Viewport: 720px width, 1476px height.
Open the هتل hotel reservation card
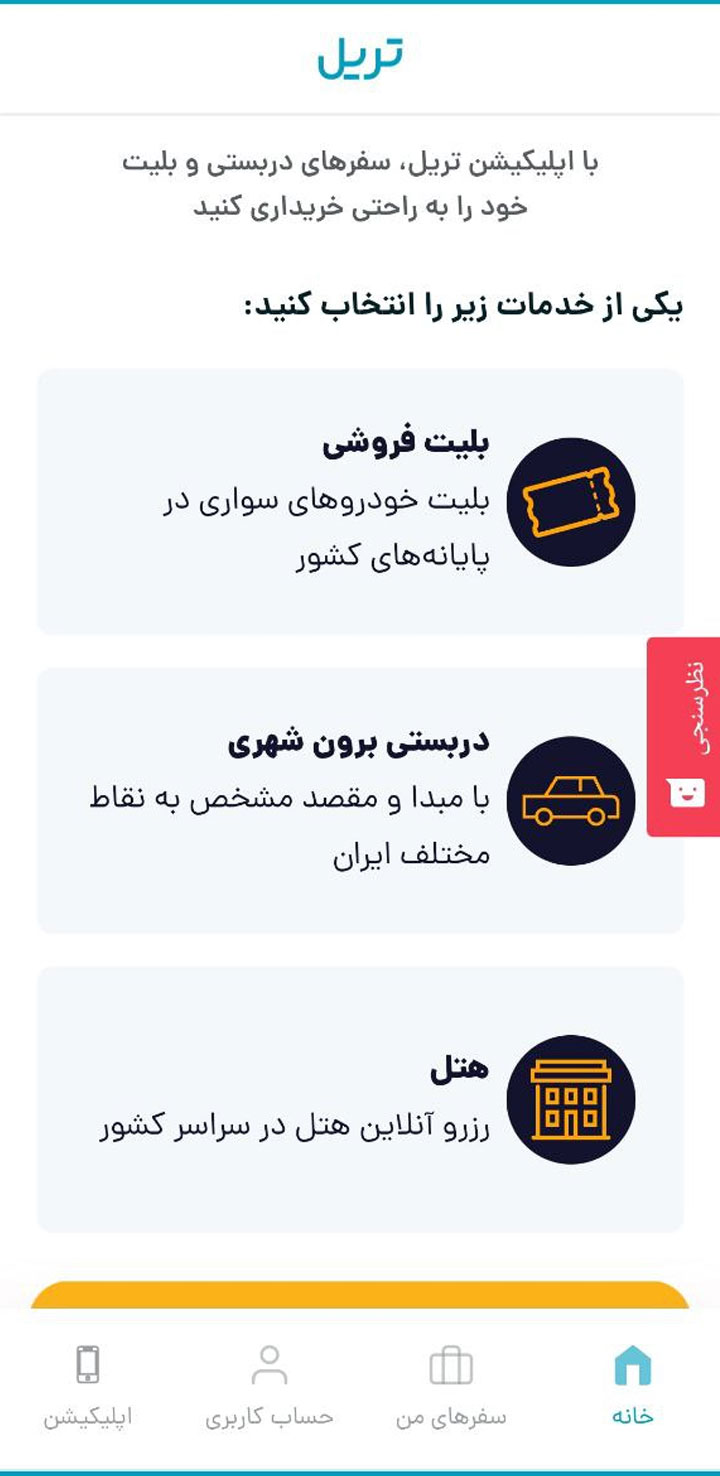(360, 1098)
